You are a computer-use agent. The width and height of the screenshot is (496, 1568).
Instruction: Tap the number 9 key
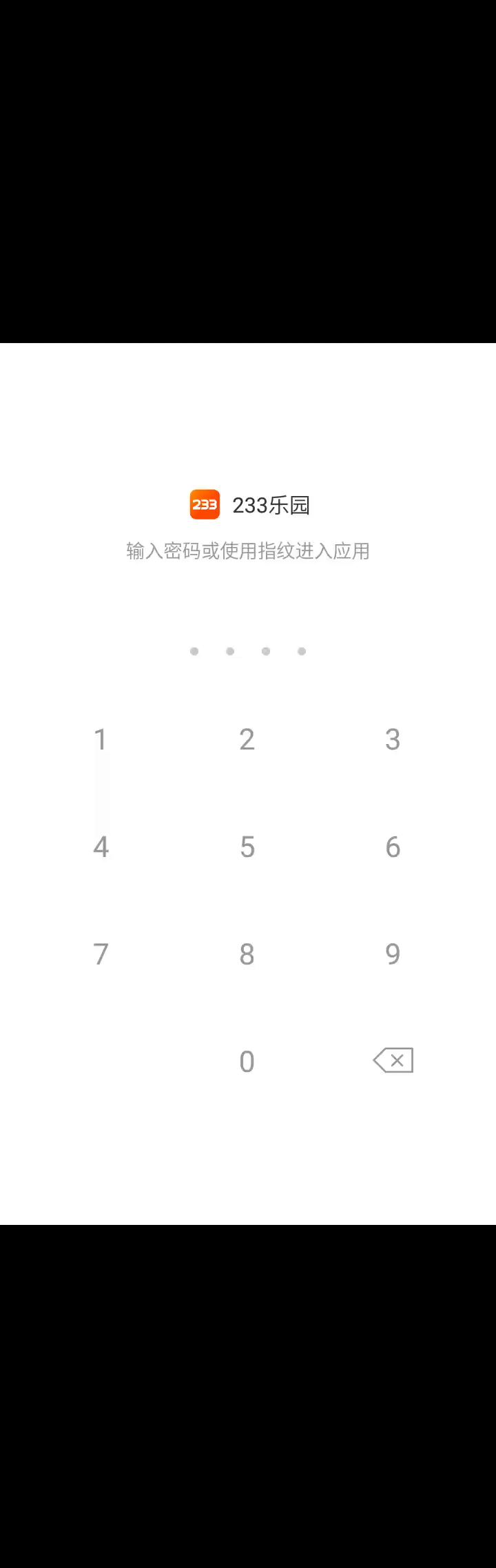click(393, 954)
